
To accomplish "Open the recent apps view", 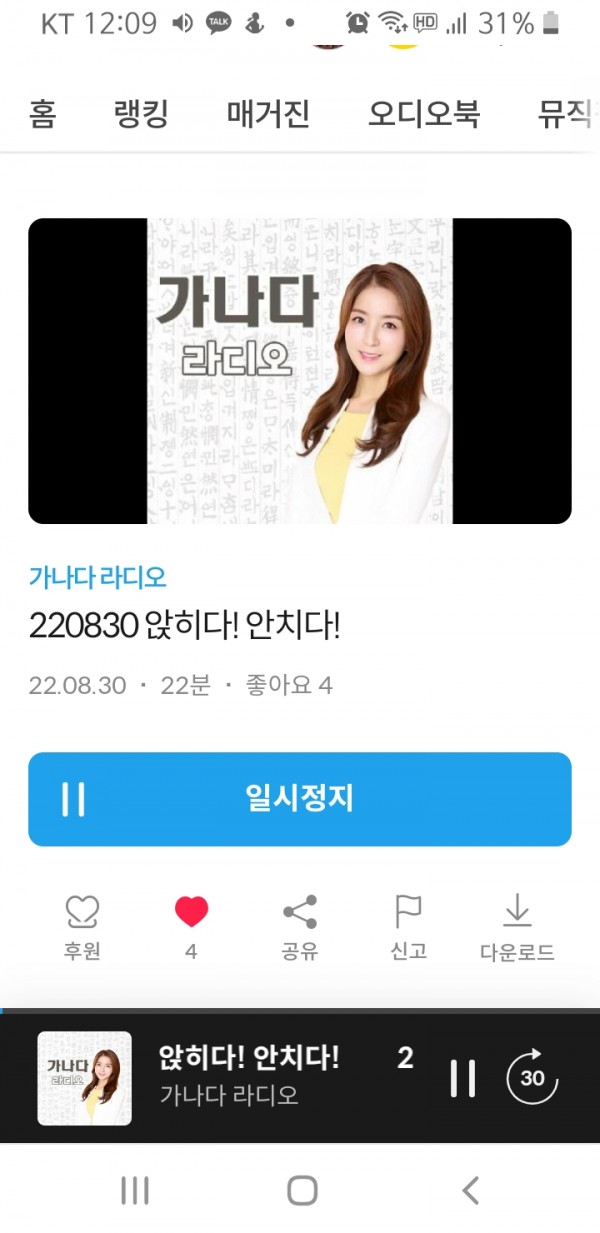I will coord(134,1190).
